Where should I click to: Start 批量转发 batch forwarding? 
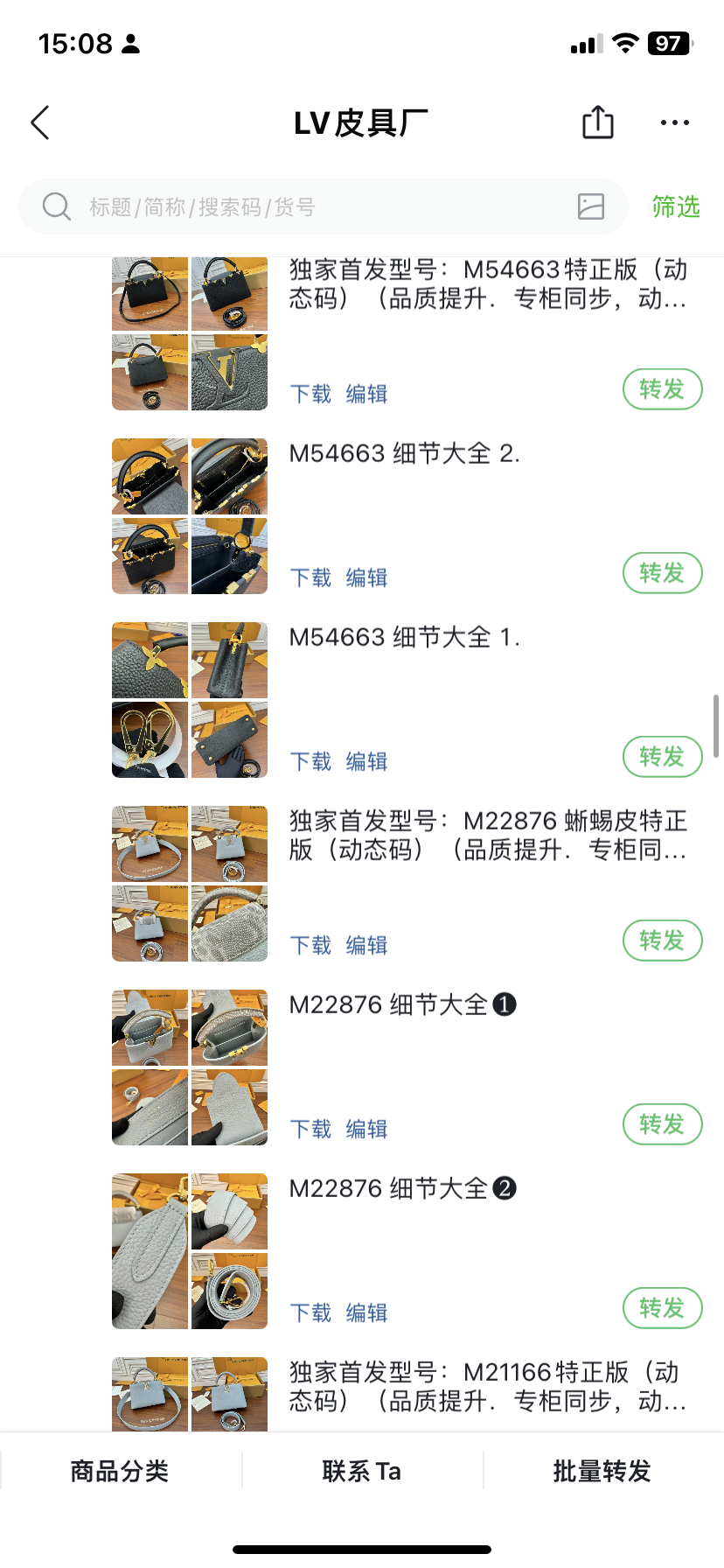coord(602,1471)
